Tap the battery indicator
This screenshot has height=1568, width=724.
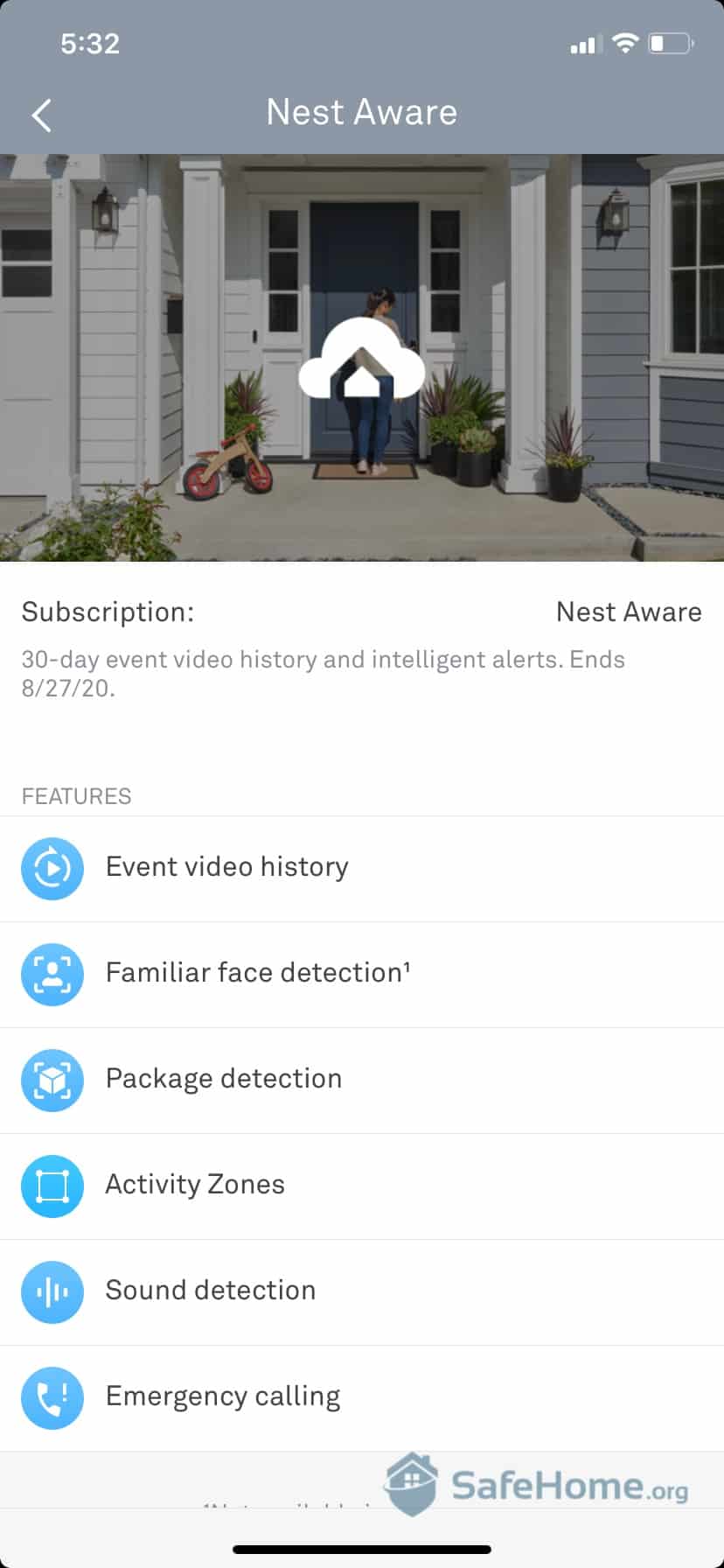pos(671,43)
